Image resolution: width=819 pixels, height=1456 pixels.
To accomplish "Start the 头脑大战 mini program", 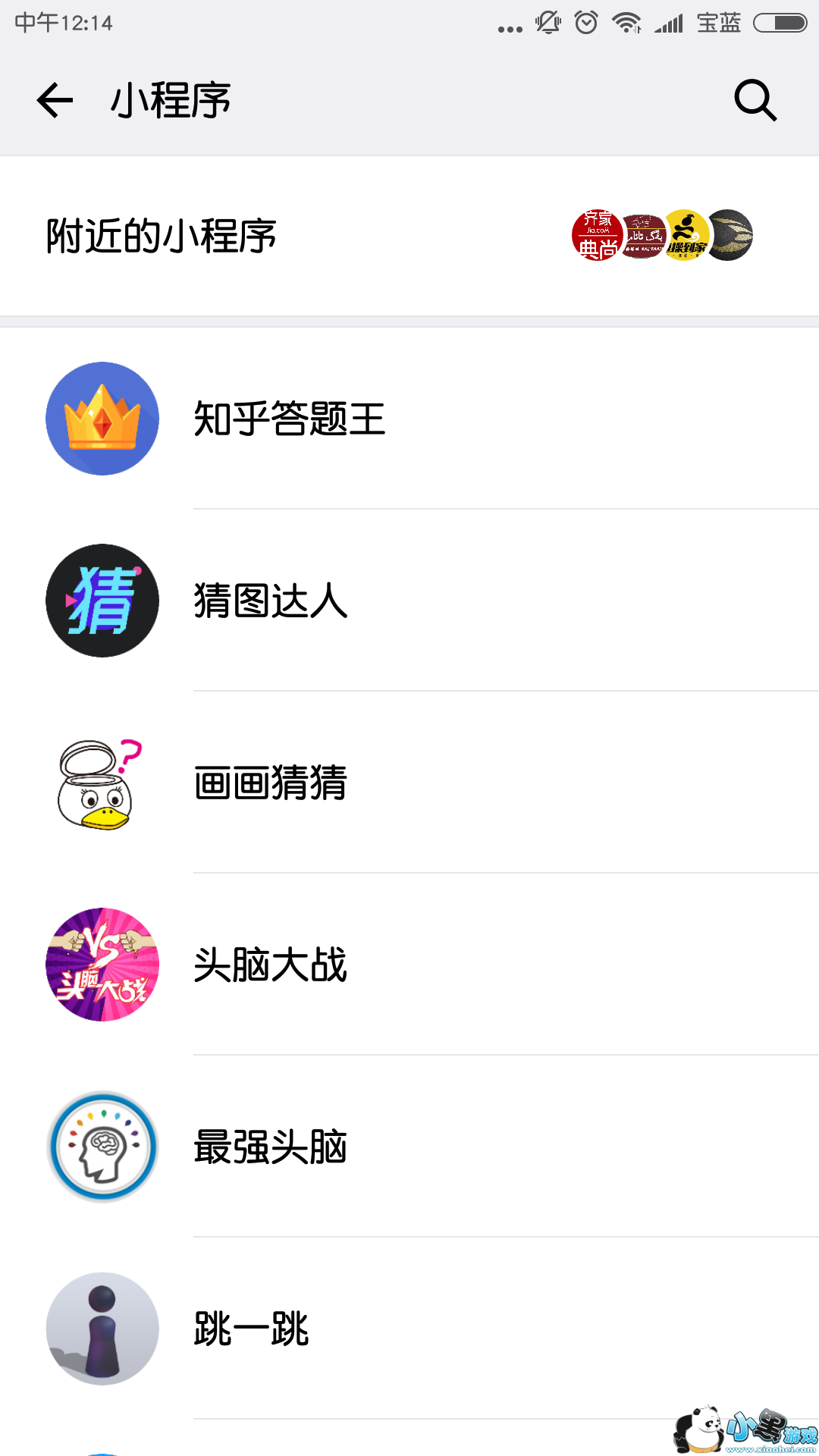I will point(270,965).
